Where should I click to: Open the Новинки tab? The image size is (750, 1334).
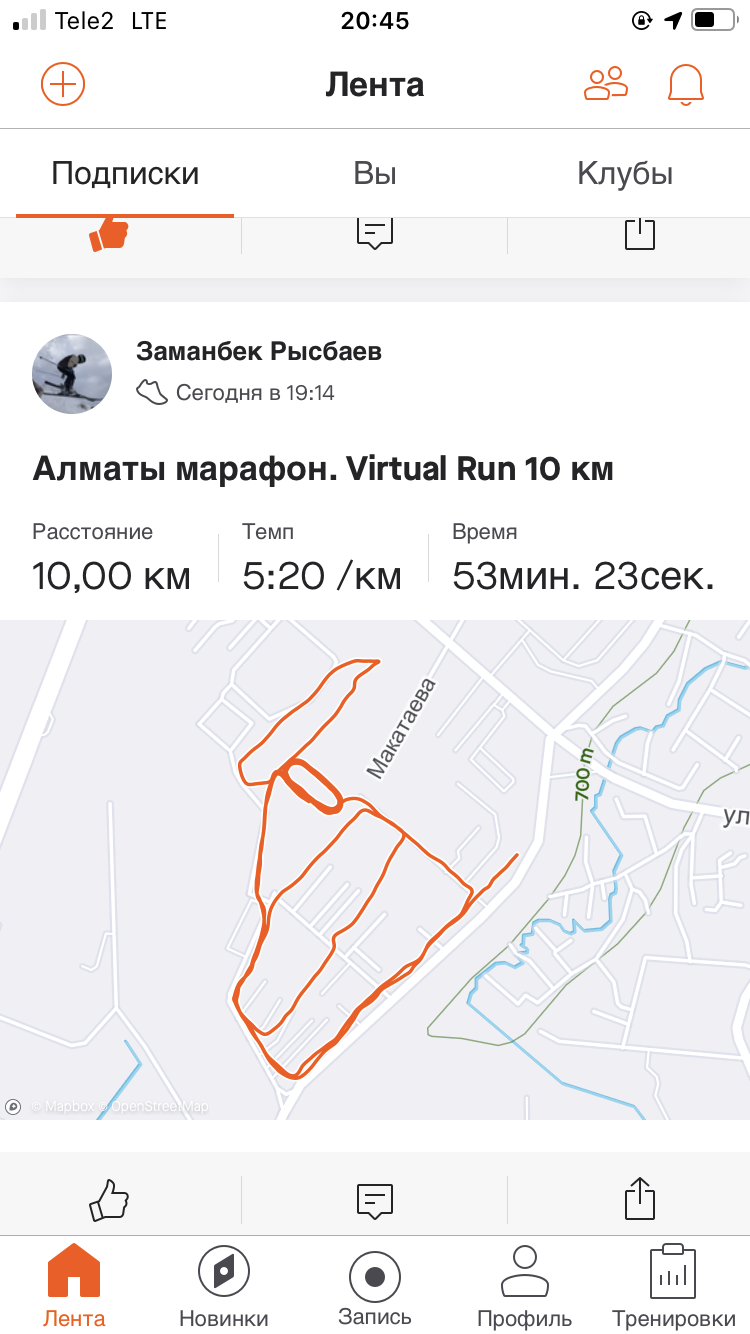tap(224, 1285)
